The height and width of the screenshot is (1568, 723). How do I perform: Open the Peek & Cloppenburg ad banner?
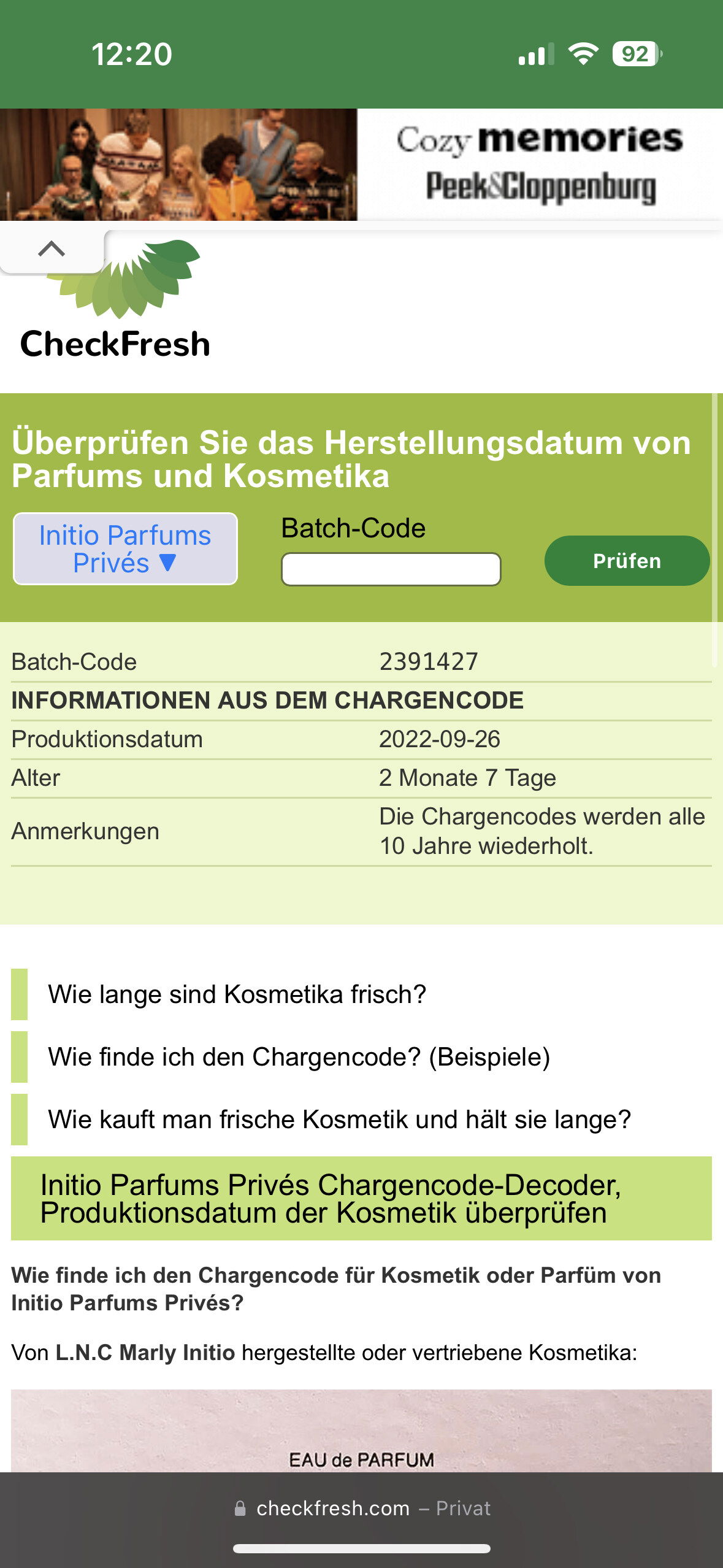pos(361,164)
